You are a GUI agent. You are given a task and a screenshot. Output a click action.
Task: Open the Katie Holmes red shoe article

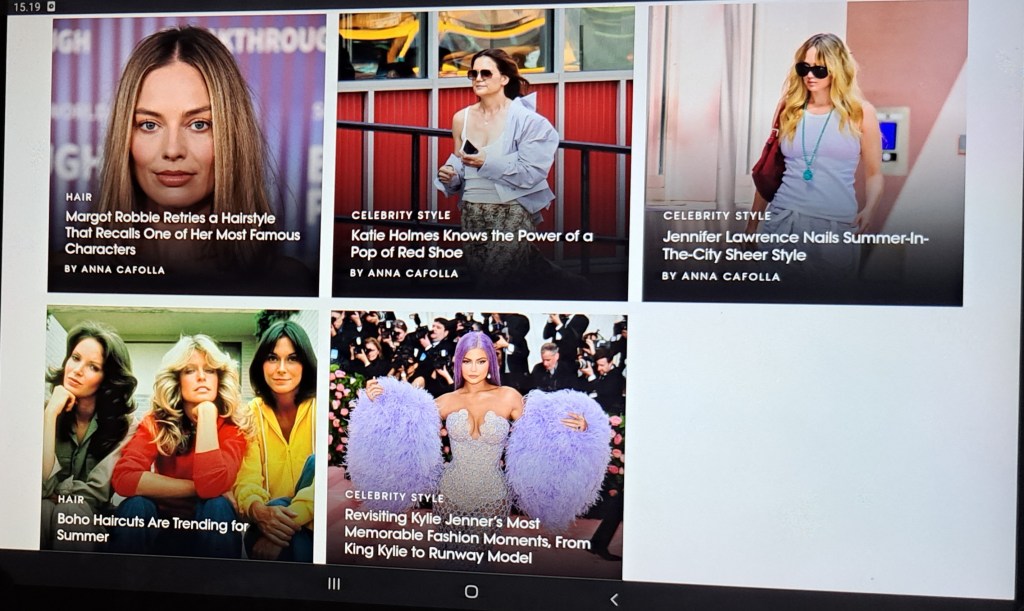tap(471, 244)
